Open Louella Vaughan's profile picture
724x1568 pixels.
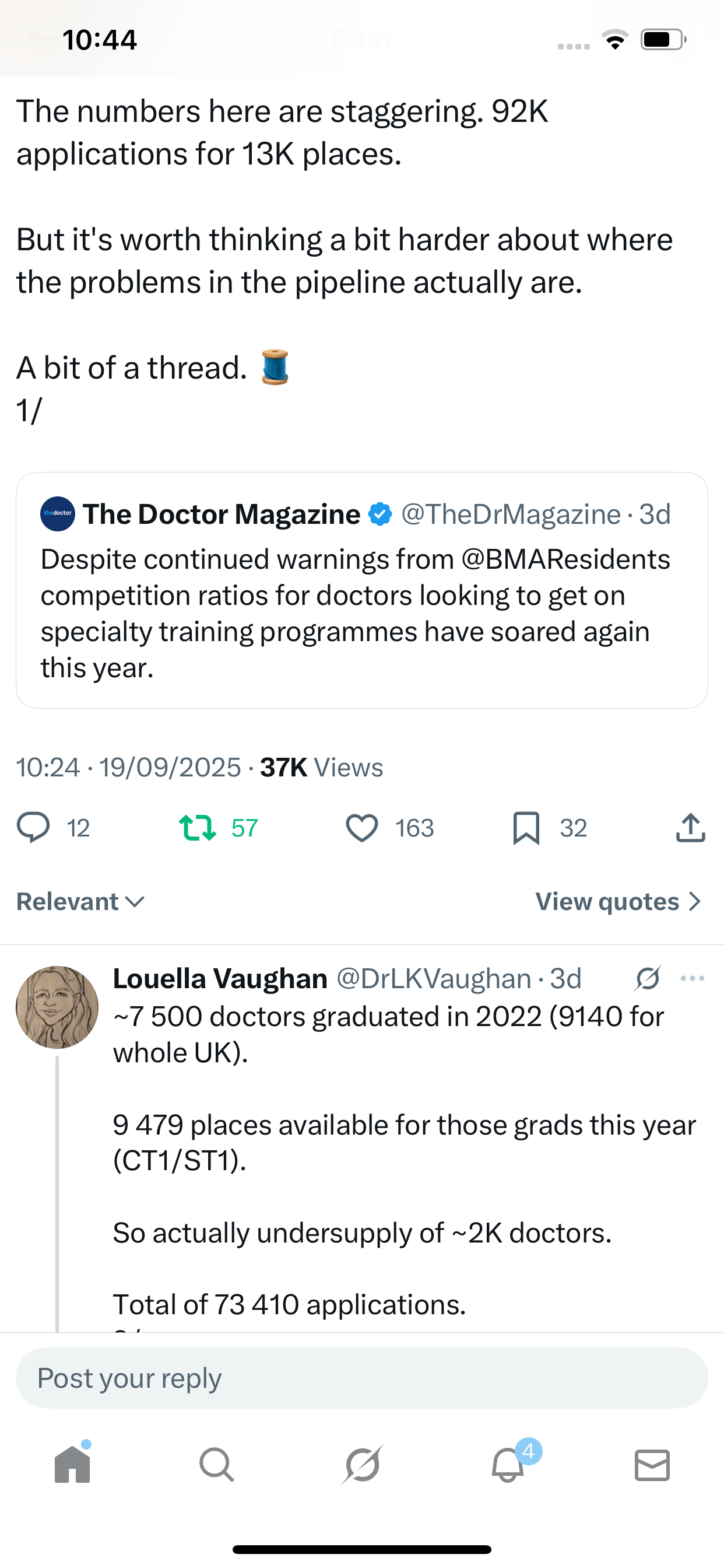pos(57,1007)
